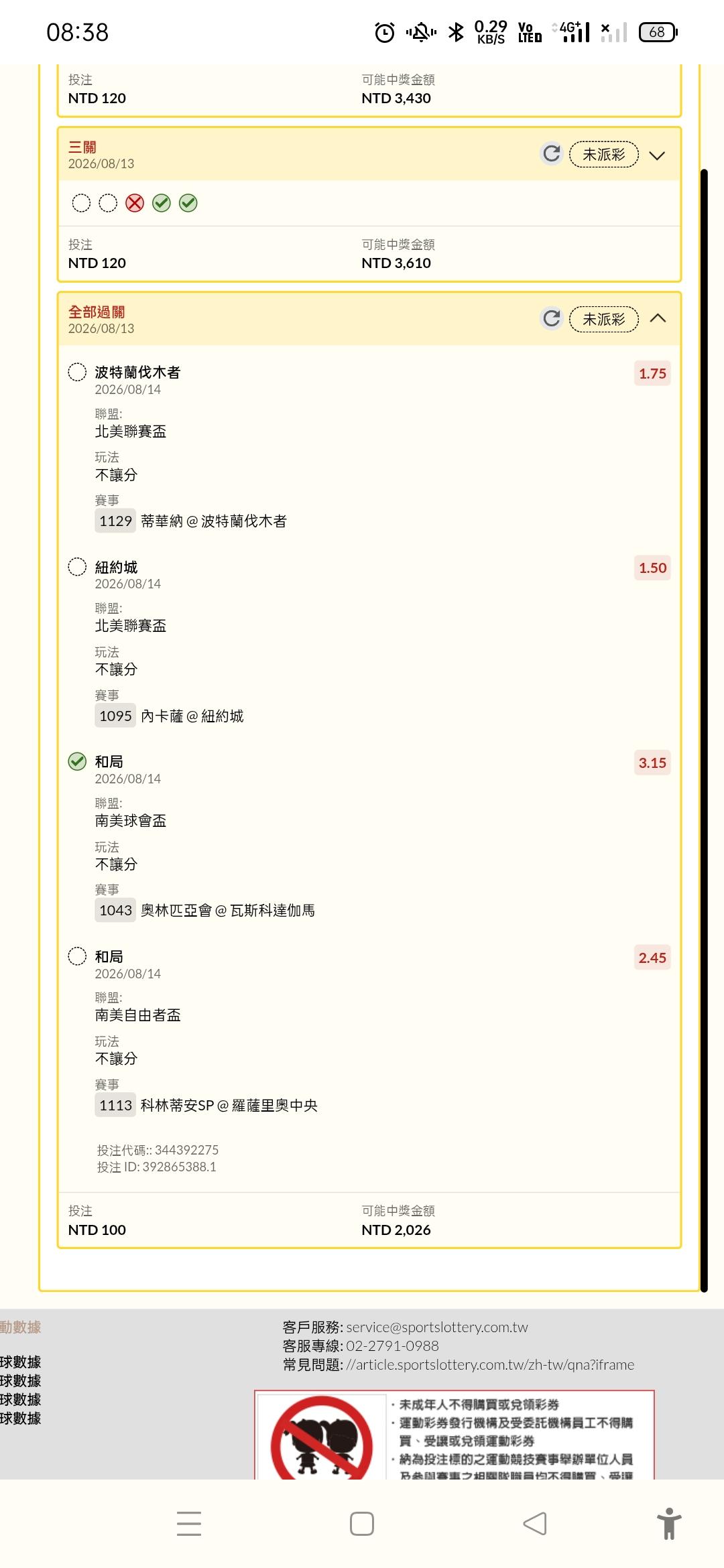Viewport: 724px width, 1568px height.
Task: Tap 未派彩 status on 三關 bet
Action: point(603,154)
